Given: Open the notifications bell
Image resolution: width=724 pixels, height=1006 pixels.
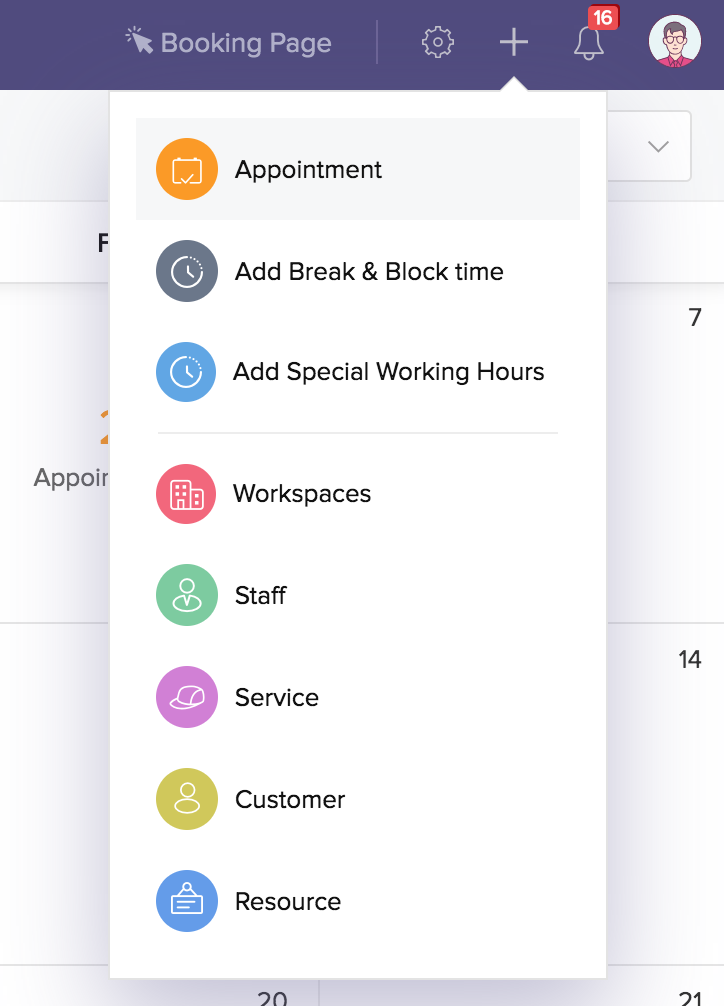Looking at the screenshot, I should [589, 43].
